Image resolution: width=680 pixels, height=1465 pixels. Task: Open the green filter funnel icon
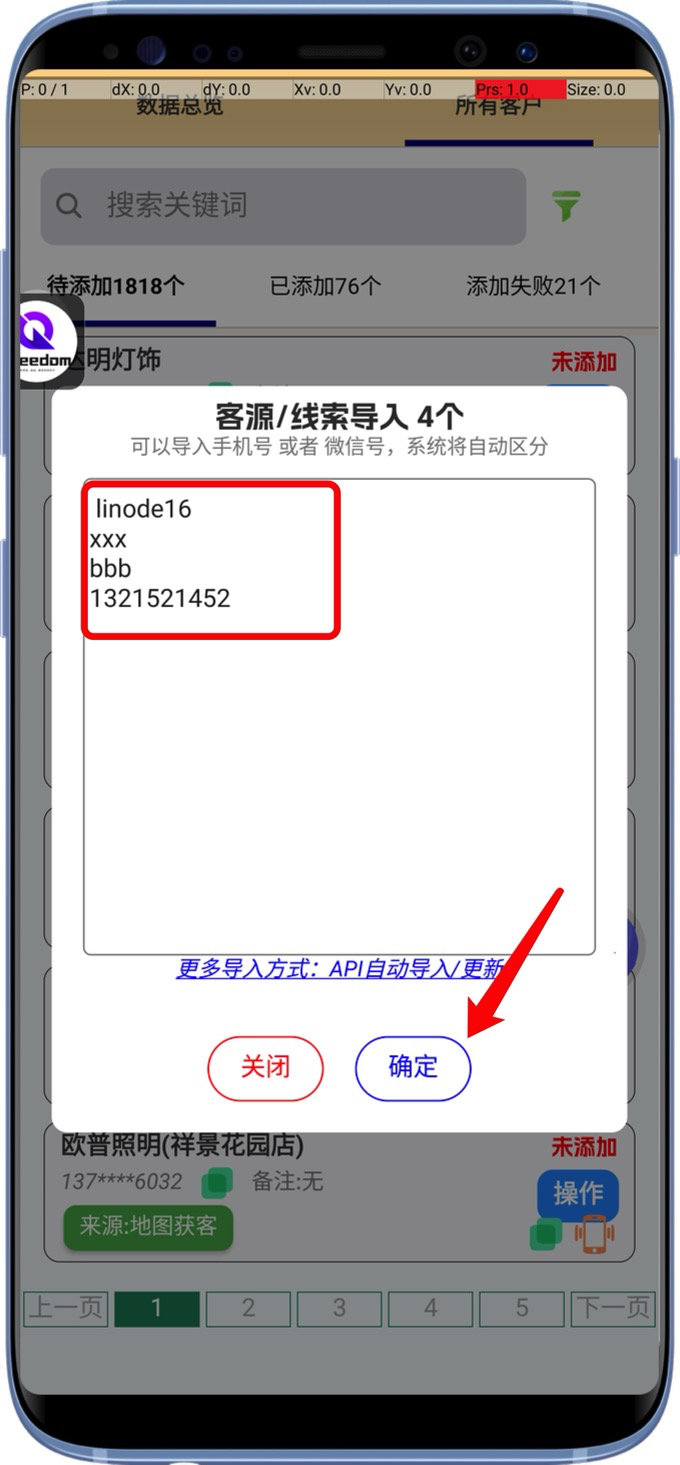pyautogui.click(x=566, y=207)
